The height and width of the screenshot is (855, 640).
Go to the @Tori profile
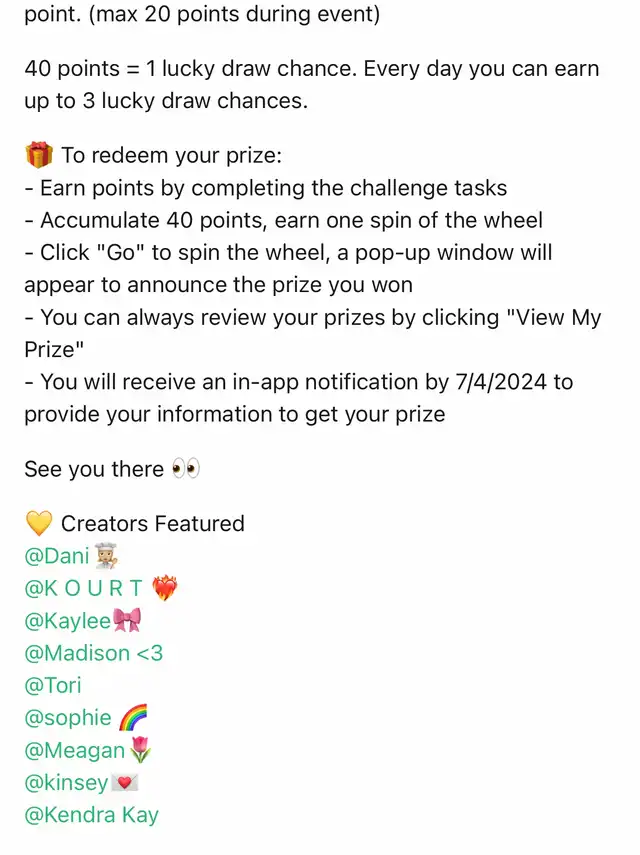[53, 686]
